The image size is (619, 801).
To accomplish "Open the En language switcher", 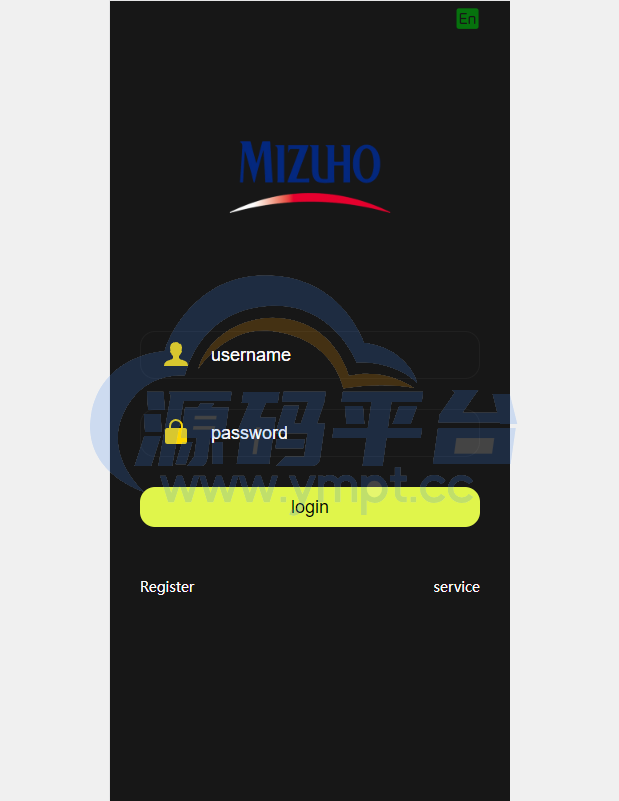I will coord(467,18).
